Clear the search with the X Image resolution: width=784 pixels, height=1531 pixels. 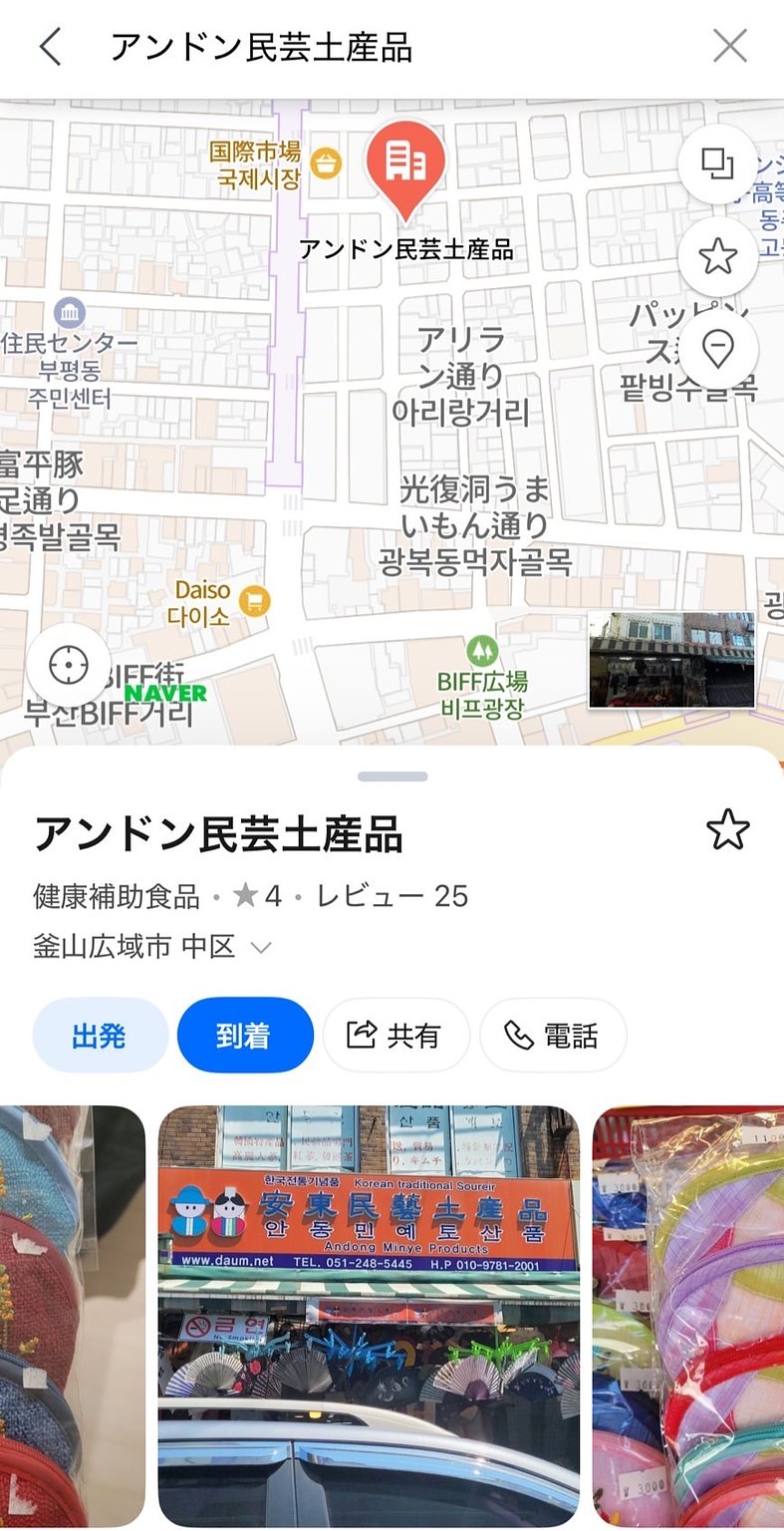coord(730,46)
